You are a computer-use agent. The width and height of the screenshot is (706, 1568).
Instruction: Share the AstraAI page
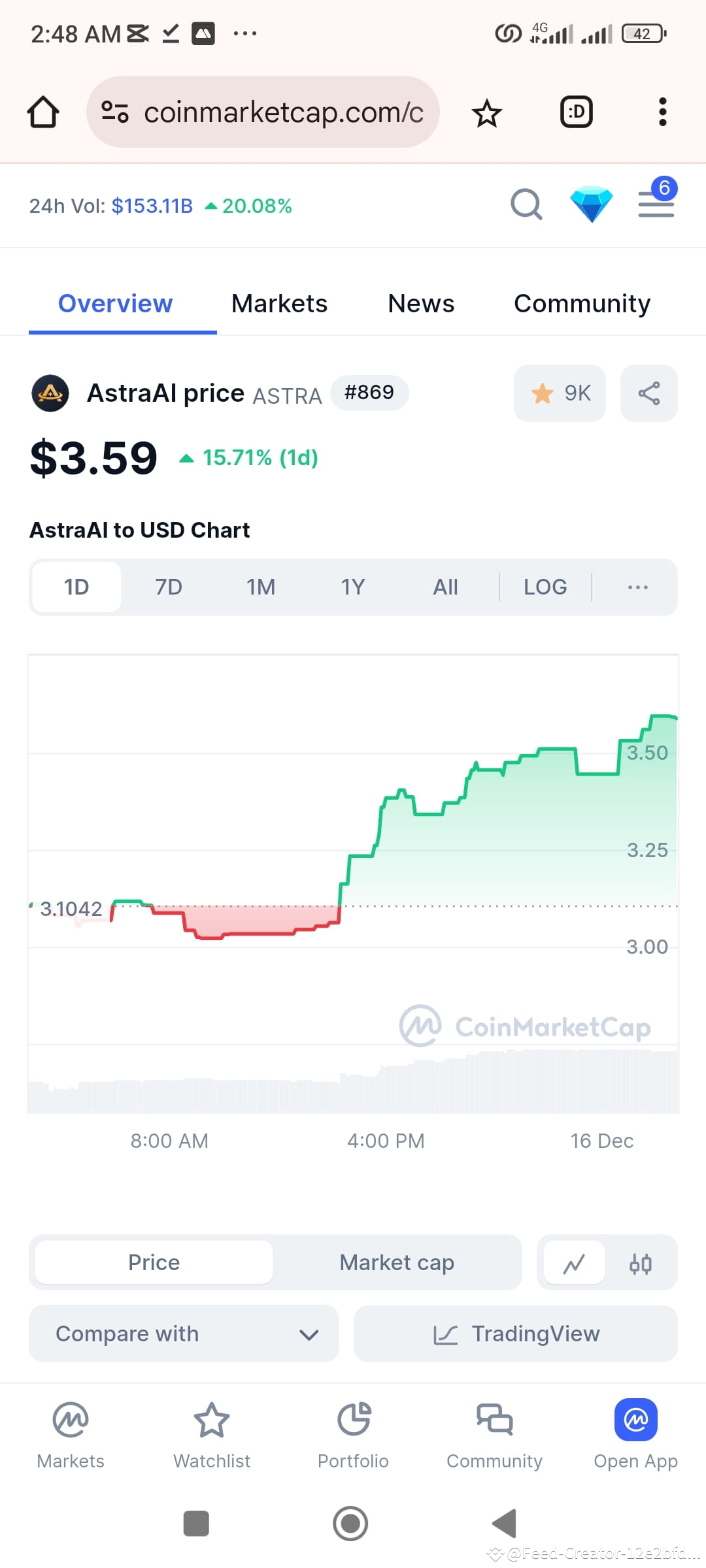click(x=648, y=393)
